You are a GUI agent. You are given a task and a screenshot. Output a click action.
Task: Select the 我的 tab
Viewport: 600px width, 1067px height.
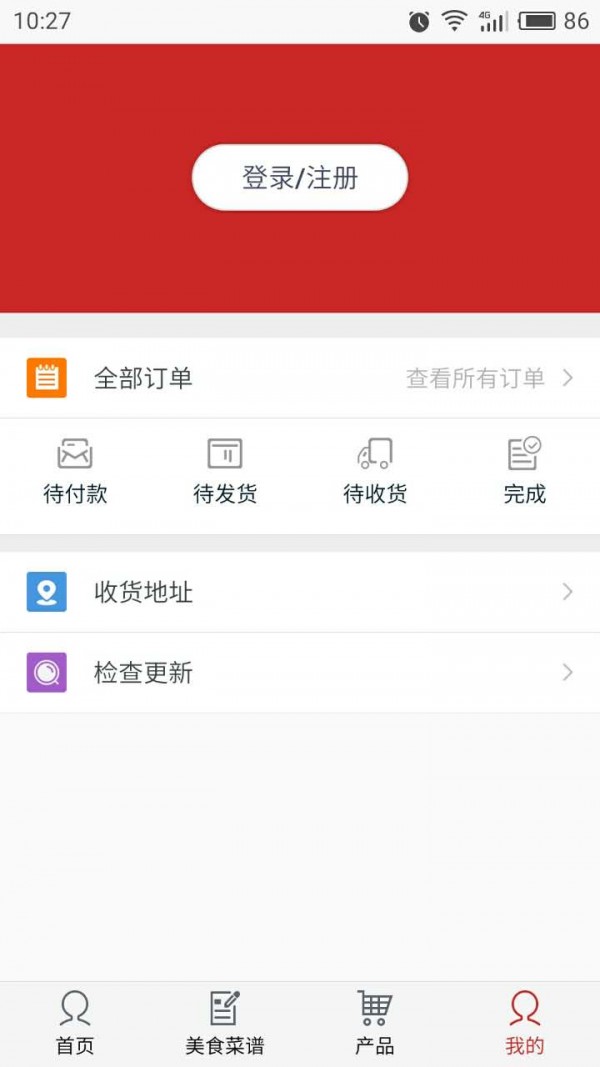click(524, 1023)
